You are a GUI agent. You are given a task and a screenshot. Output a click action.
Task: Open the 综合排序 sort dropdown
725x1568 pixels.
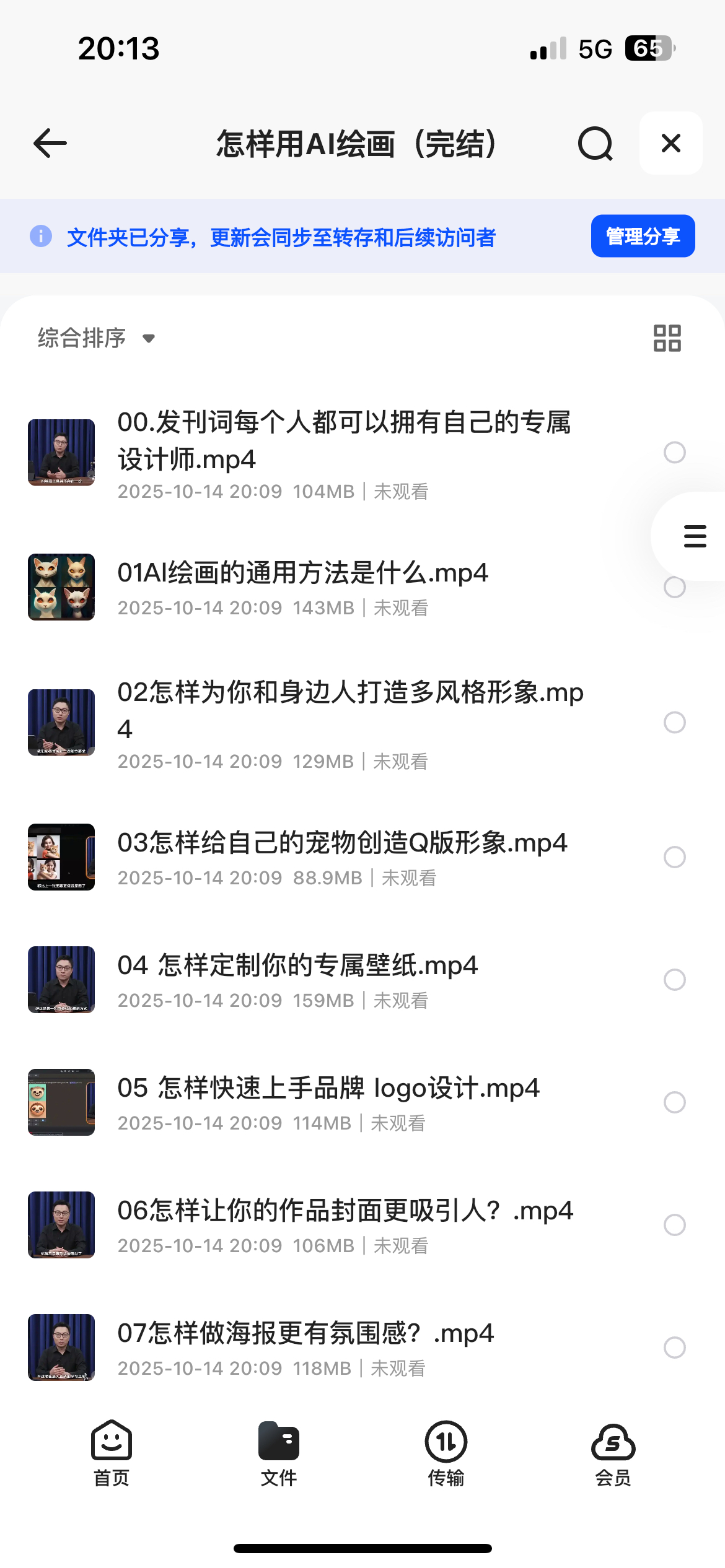click(x=96, y=338)
